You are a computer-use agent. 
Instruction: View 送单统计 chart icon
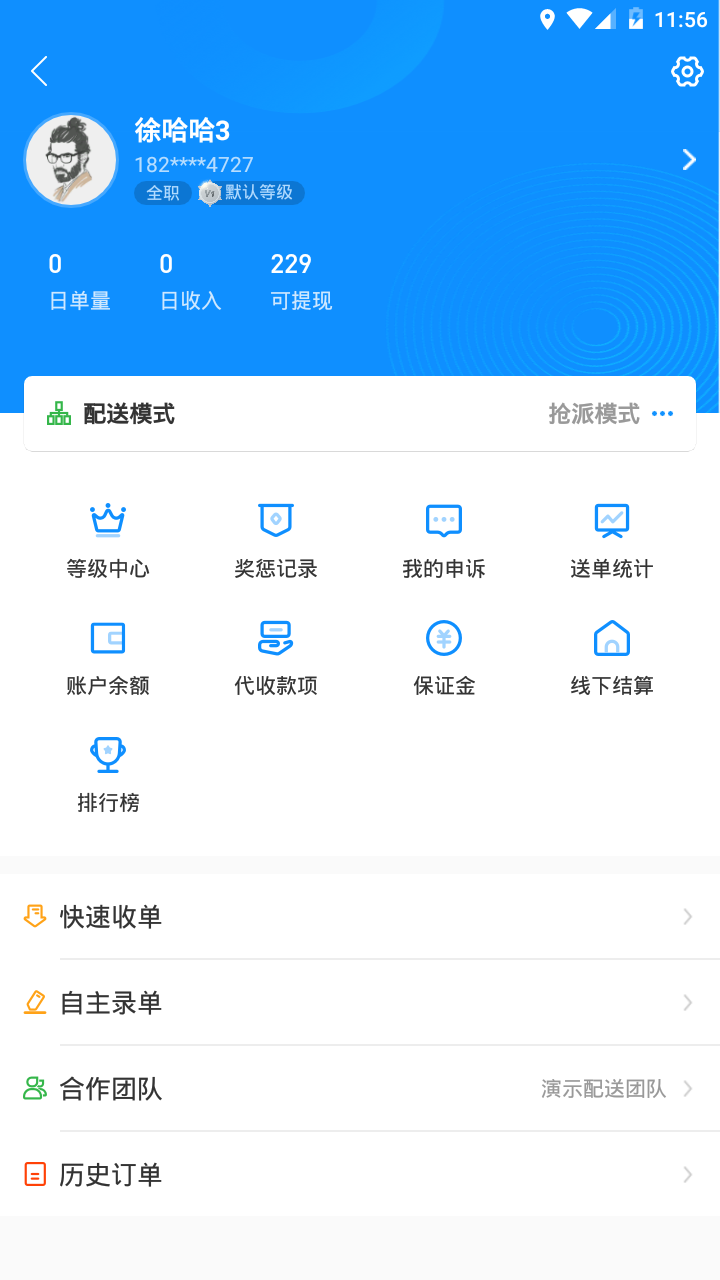pyautogui.click(x=610, y=520)
